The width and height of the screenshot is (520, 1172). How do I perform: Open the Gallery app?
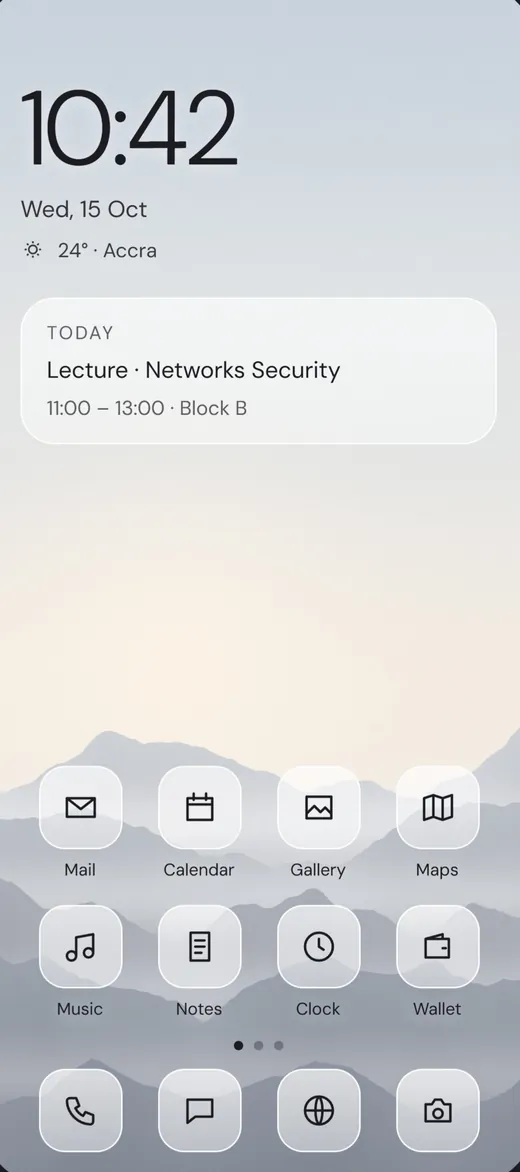(x=318, y=807)
